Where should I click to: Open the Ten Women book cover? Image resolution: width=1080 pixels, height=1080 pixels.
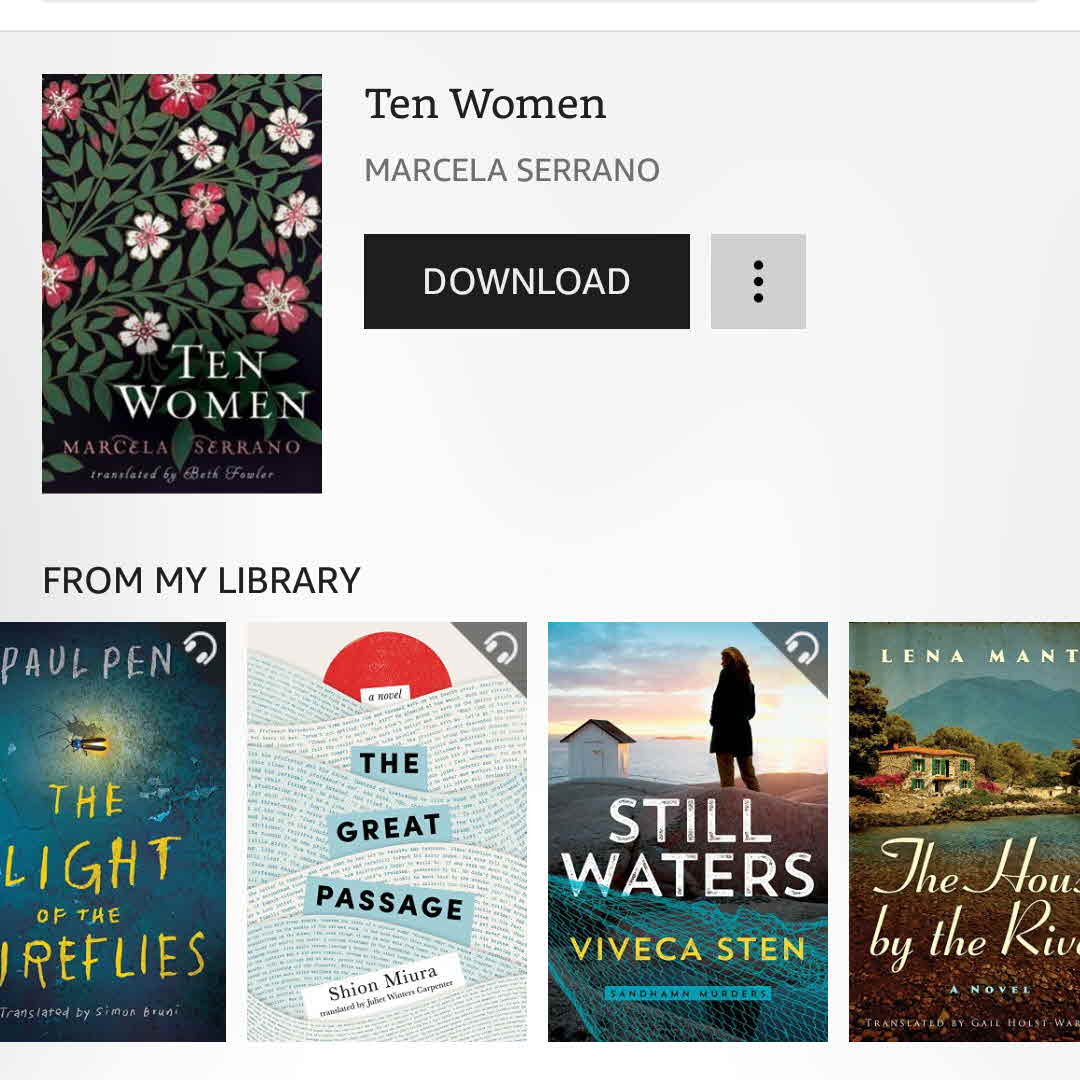tap(182, 283)
